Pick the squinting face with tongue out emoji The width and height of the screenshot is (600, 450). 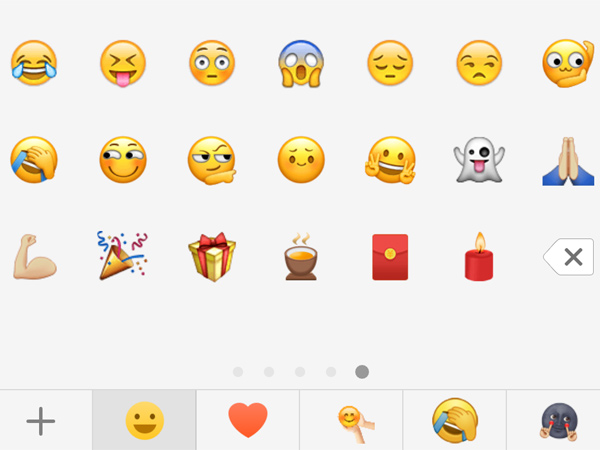(x=123, y=64)
